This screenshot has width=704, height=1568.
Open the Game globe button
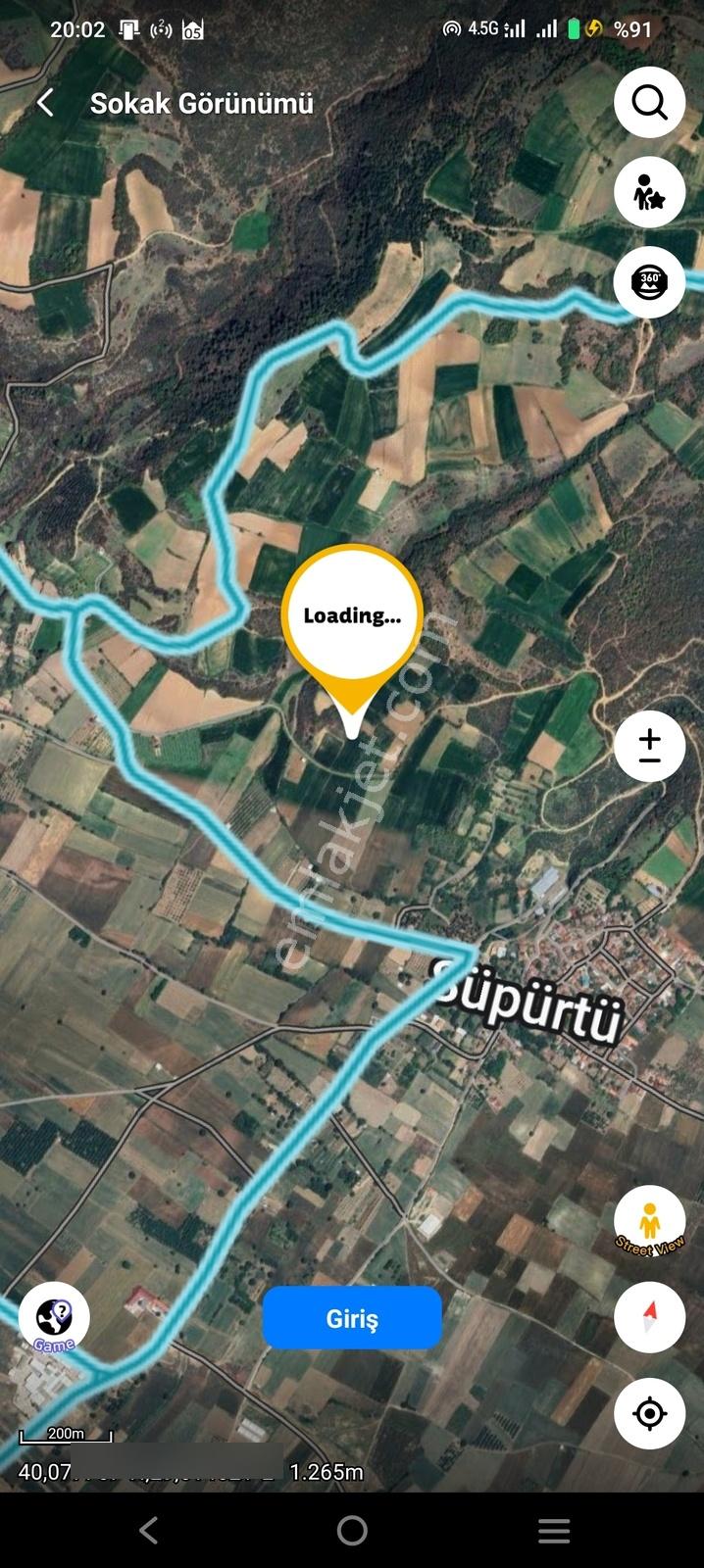pyautogui.click(x=54, y=1317)
